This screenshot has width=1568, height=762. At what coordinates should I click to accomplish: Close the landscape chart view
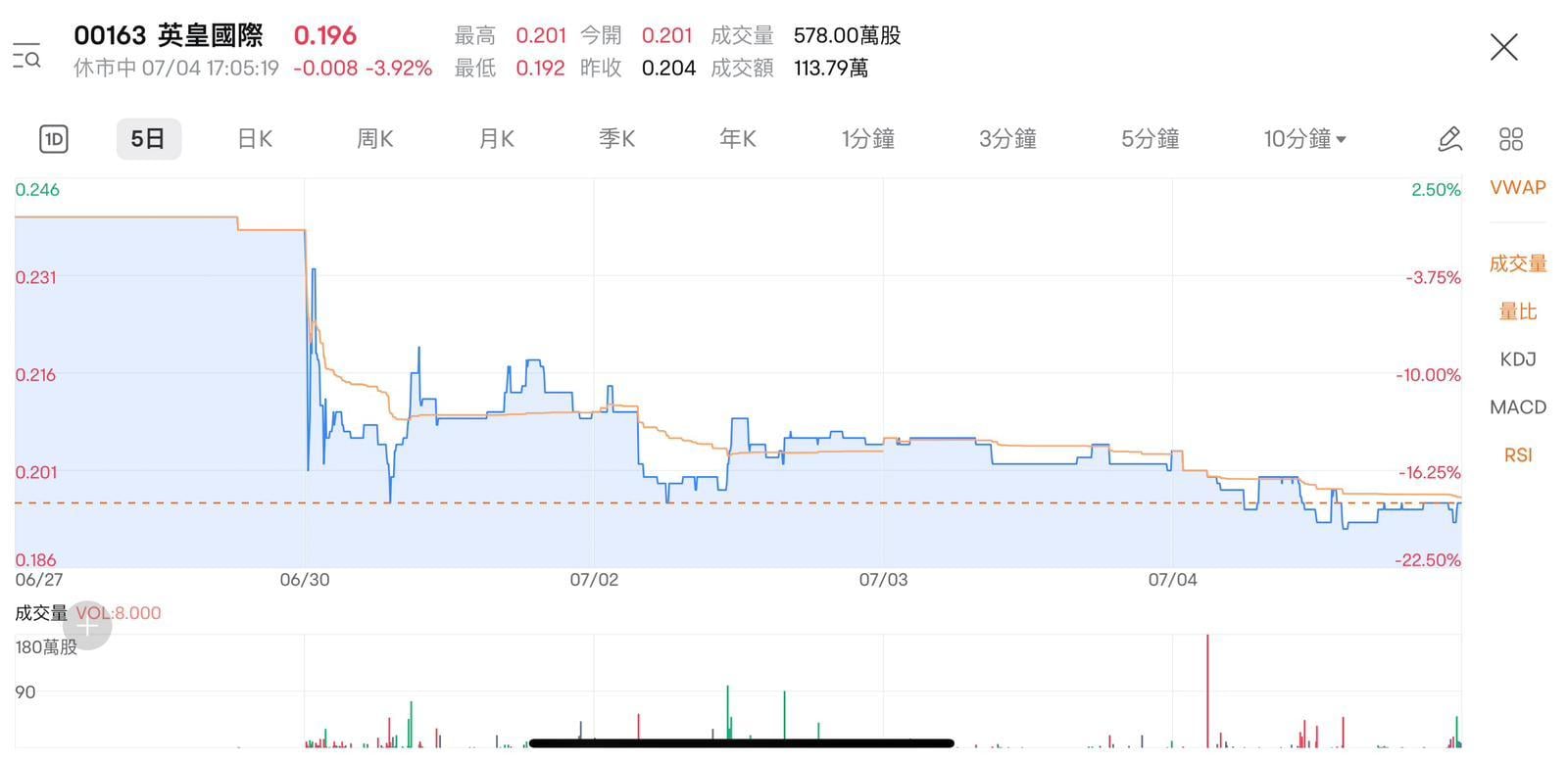(x=1503, y=47)
